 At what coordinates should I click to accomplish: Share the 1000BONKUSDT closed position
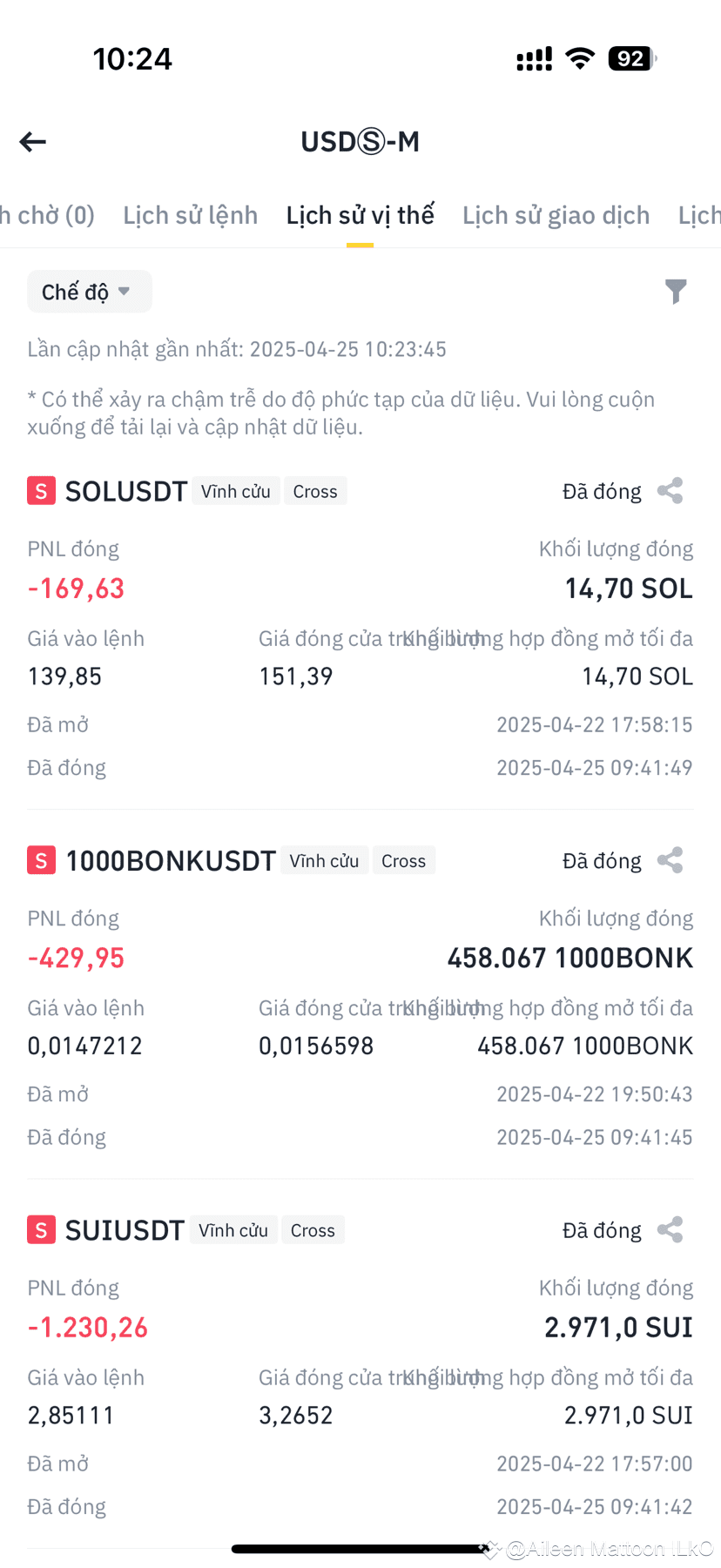coord(669,860)
